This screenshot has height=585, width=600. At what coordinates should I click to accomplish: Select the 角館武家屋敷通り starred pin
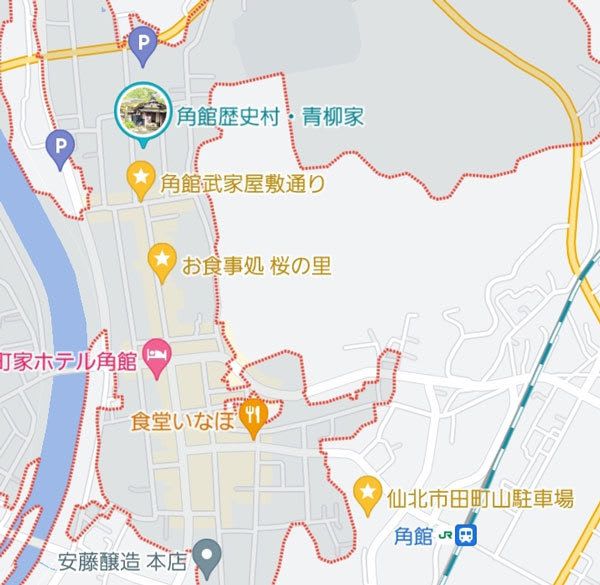pos(141,182)
